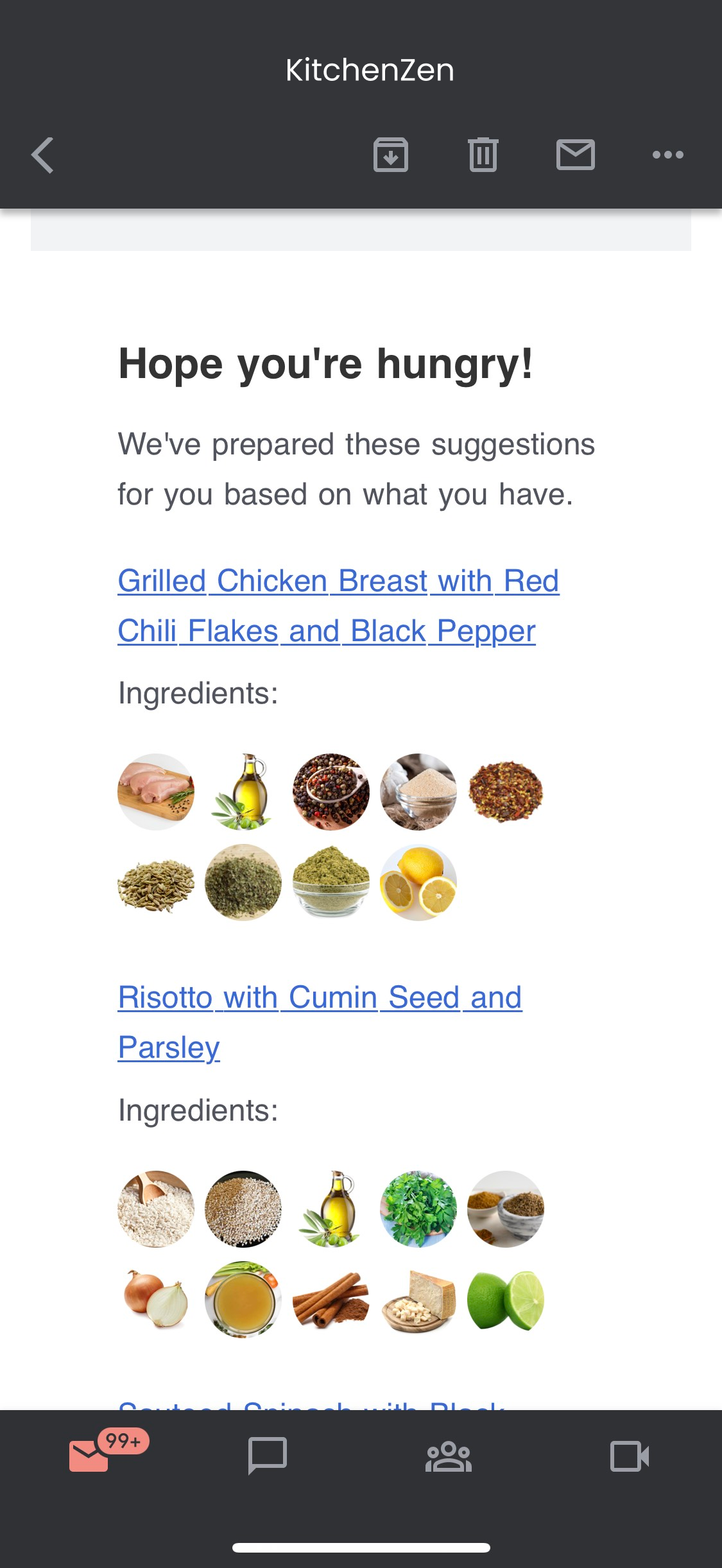Switch to the Mail tab
This screenshot has height=1568, width=722.
coord(90,1455)
